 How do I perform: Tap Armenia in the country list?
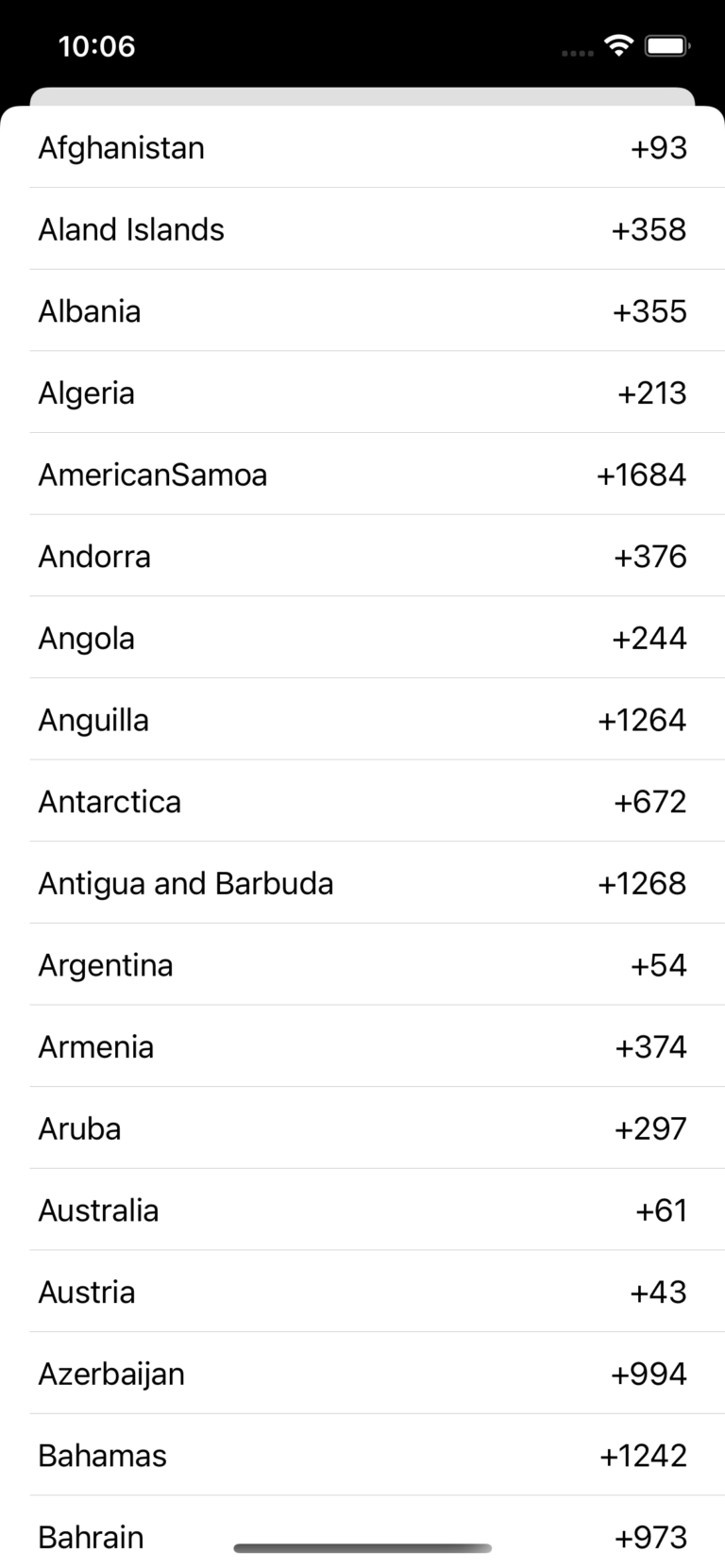(362, 1047)
